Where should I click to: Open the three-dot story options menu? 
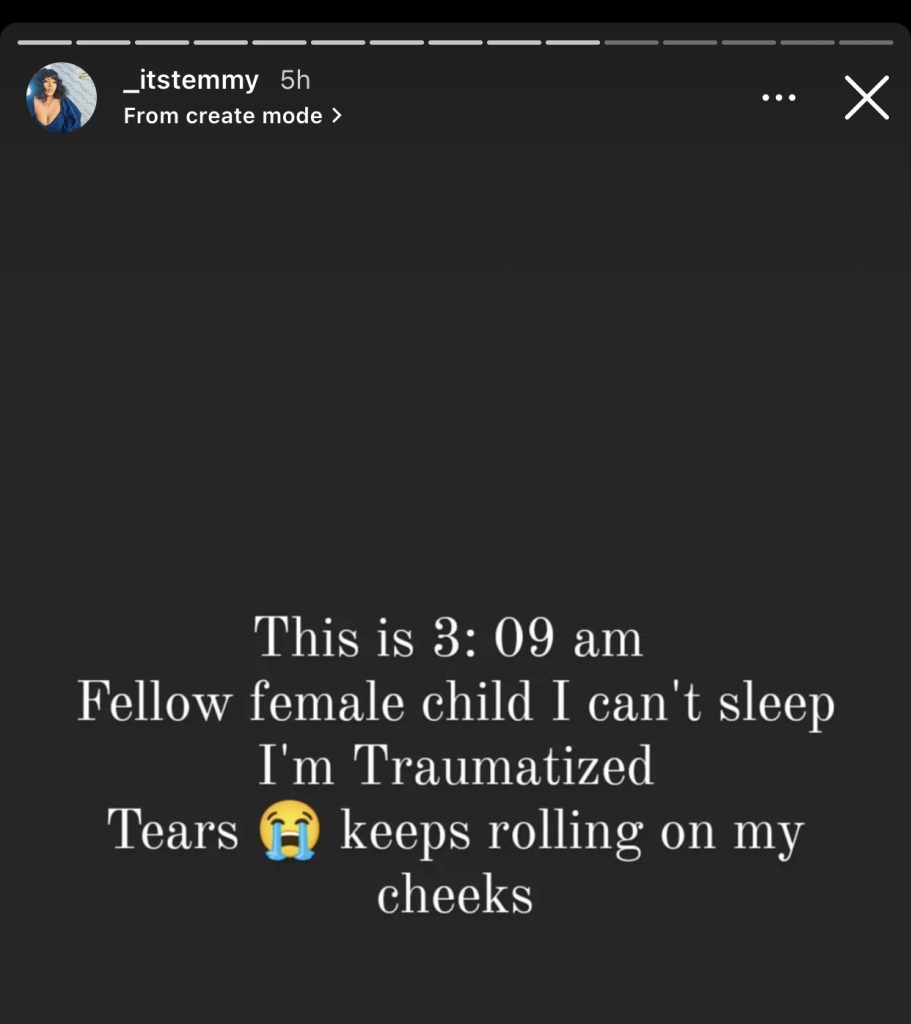[x=779, y=98]
